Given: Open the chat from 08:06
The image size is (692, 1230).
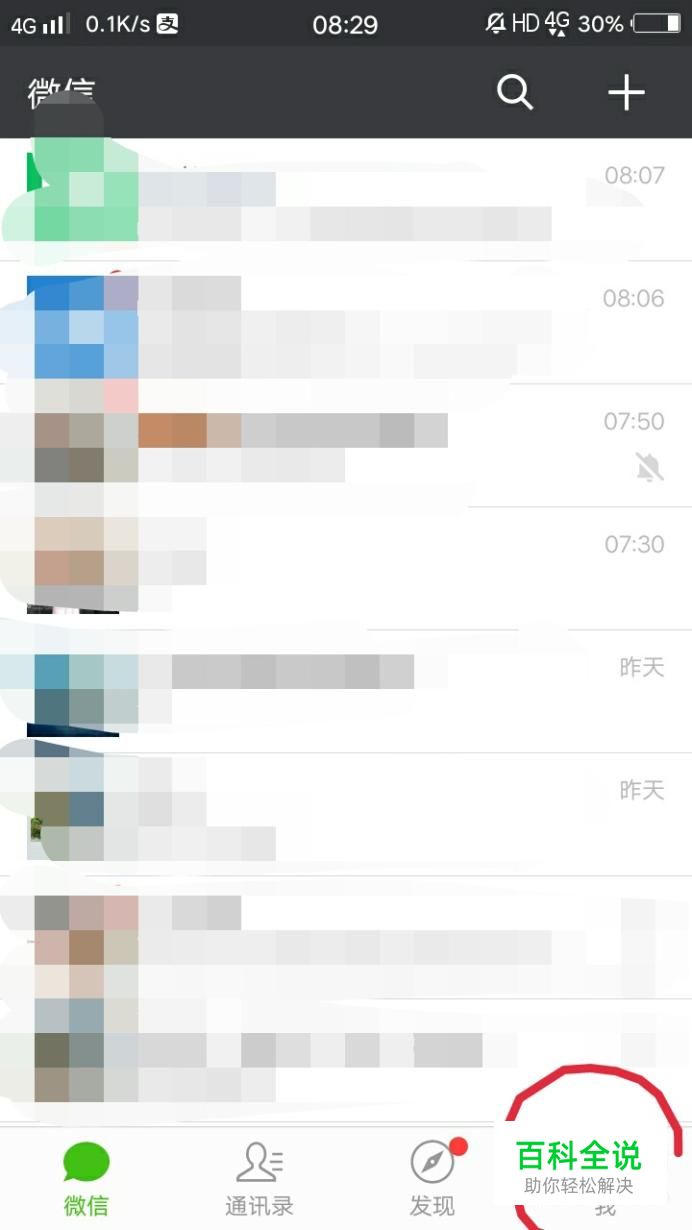Looking at the screenshot, I should click(x=346, y=323).
